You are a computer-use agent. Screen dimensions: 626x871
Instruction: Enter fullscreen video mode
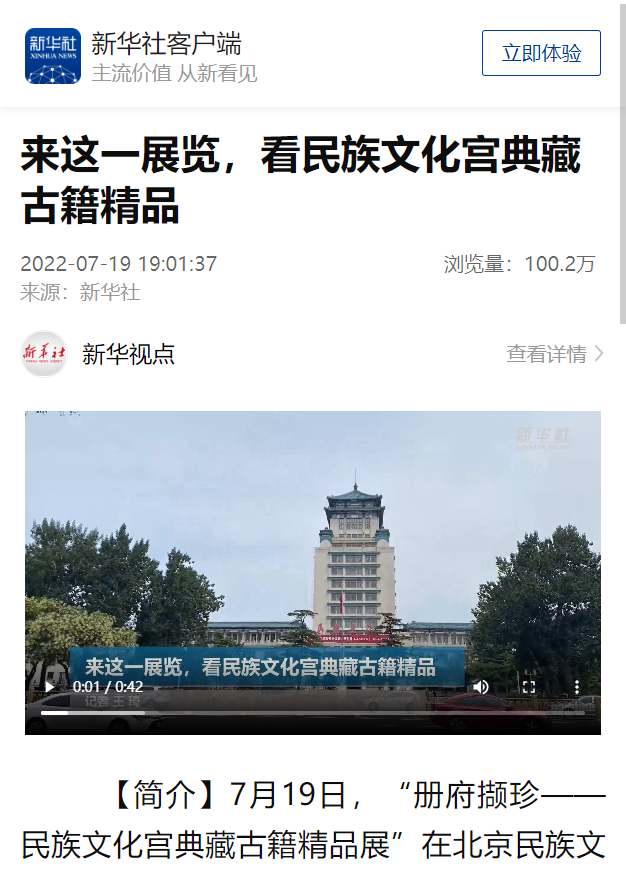[529, 686]
